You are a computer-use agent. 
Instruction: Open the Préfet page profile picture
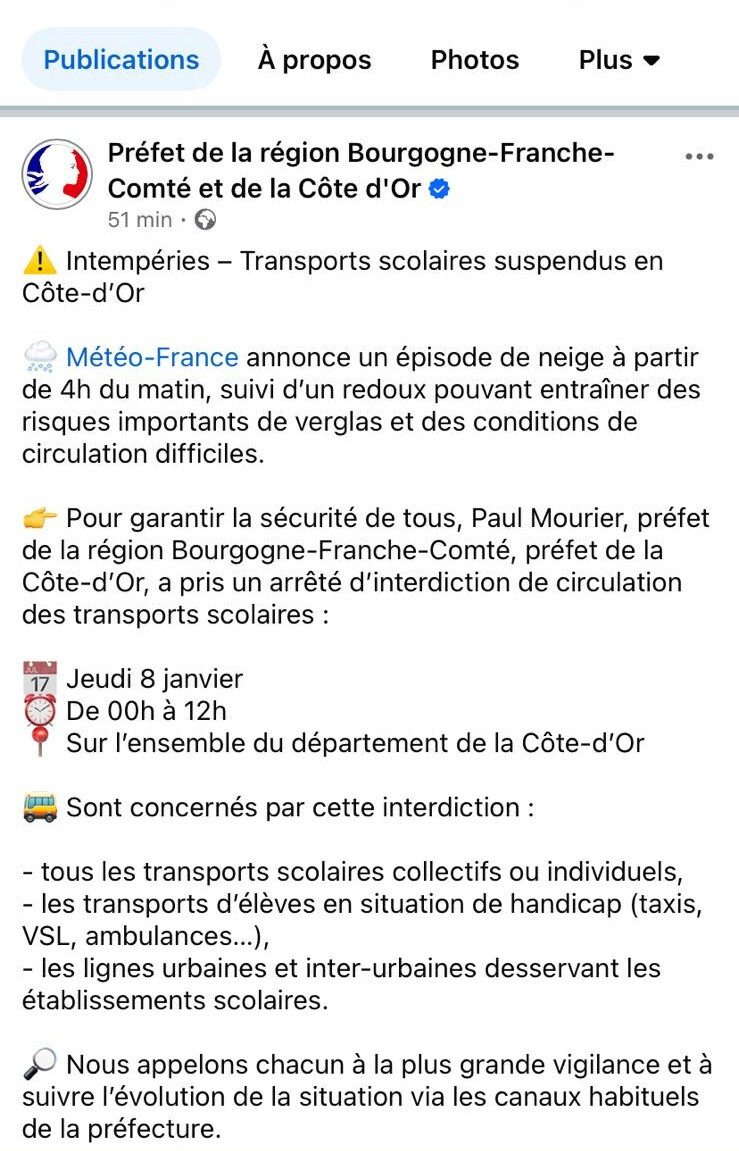pos(57,174)
